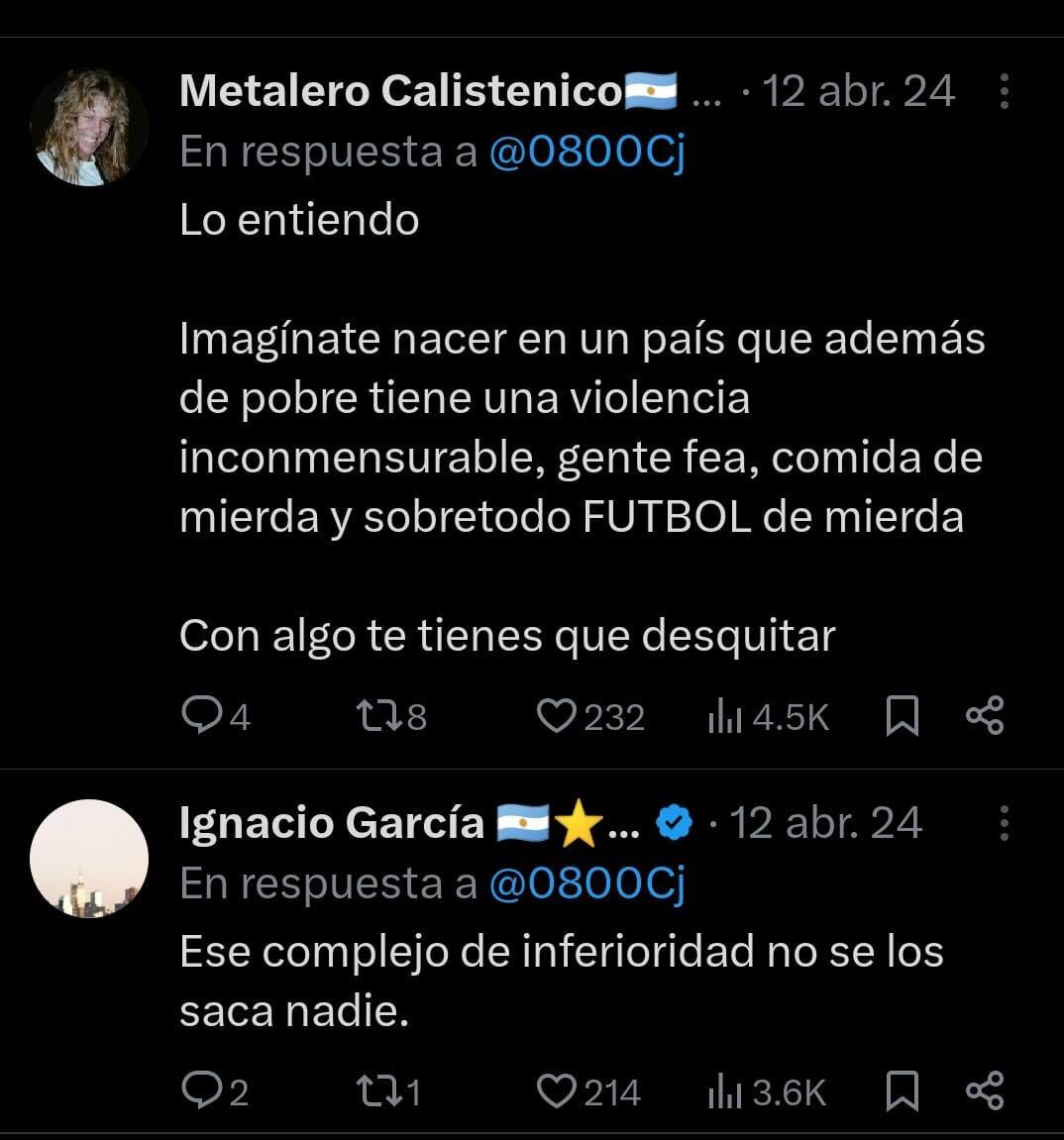Share Ignacio García's tweet
Viewport: 1064px width, 1140px height.
[985, 1090]
